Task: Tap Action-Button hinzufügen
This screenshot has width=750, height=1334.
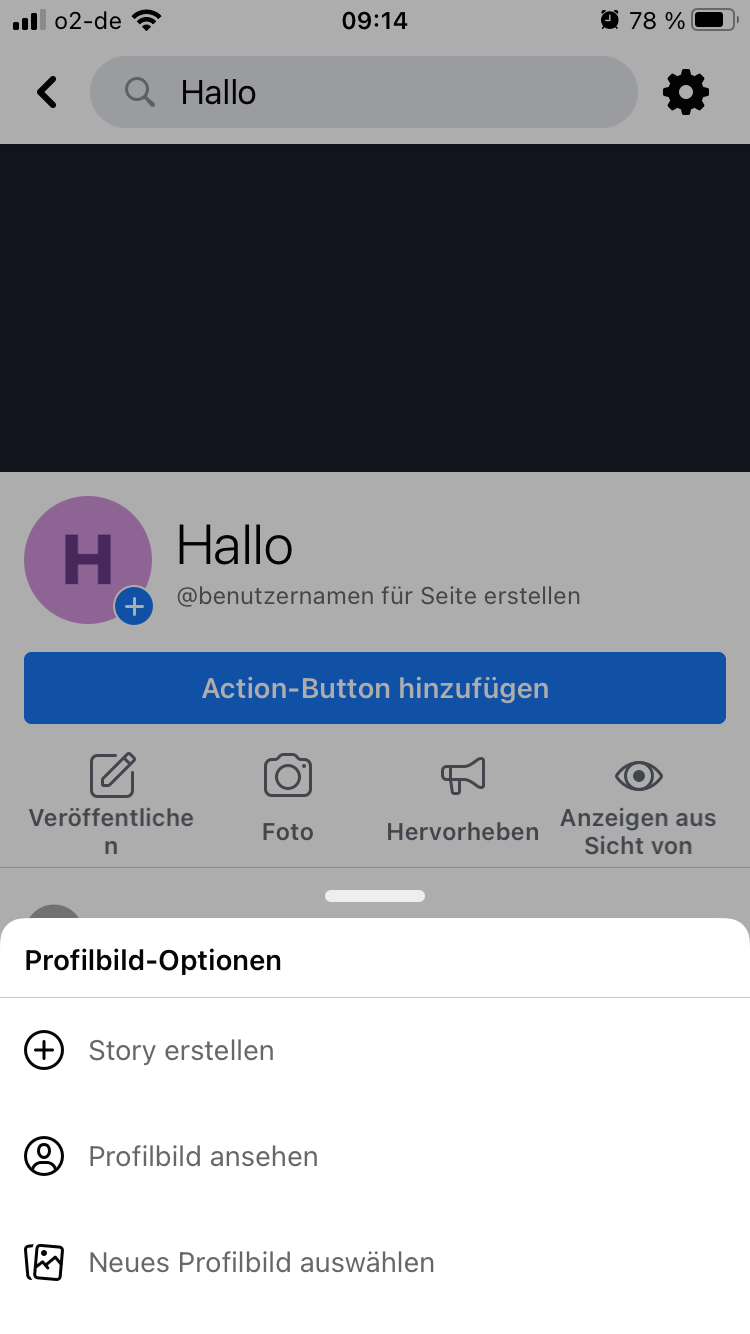Action: point(375,688)
